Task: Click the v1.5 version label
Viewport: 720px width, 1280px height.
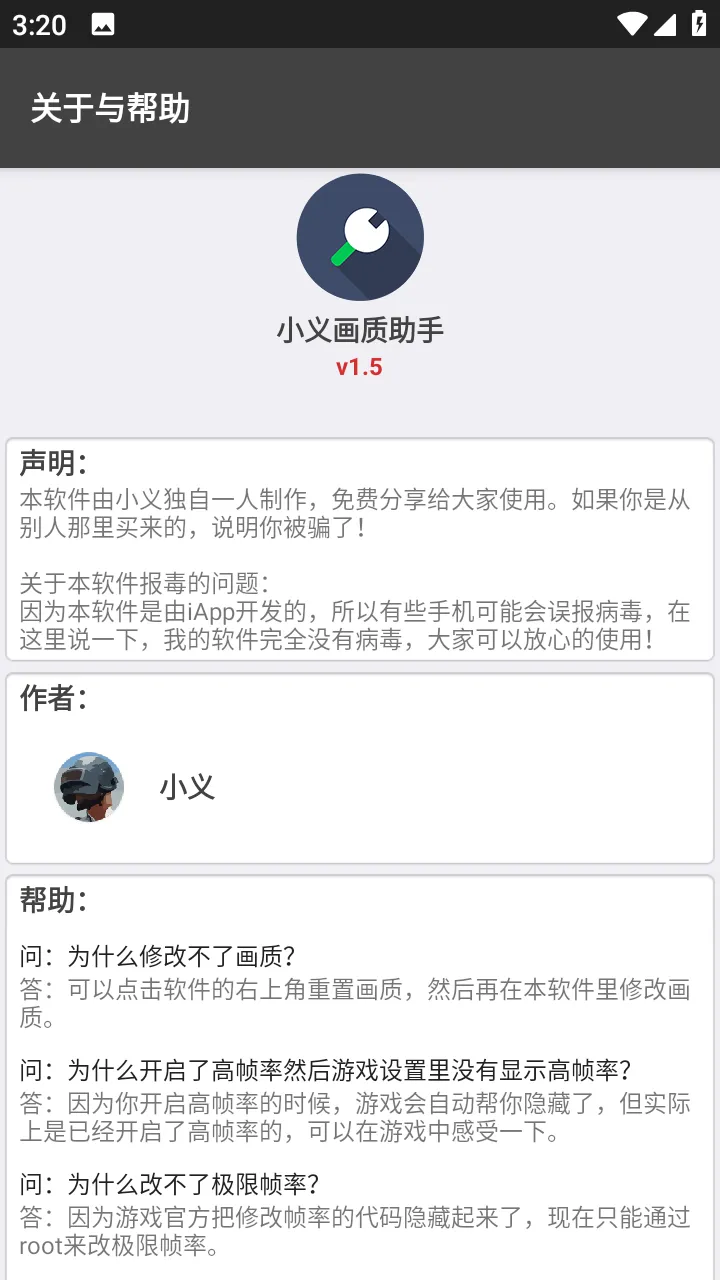Action: (x=359, y=367)
